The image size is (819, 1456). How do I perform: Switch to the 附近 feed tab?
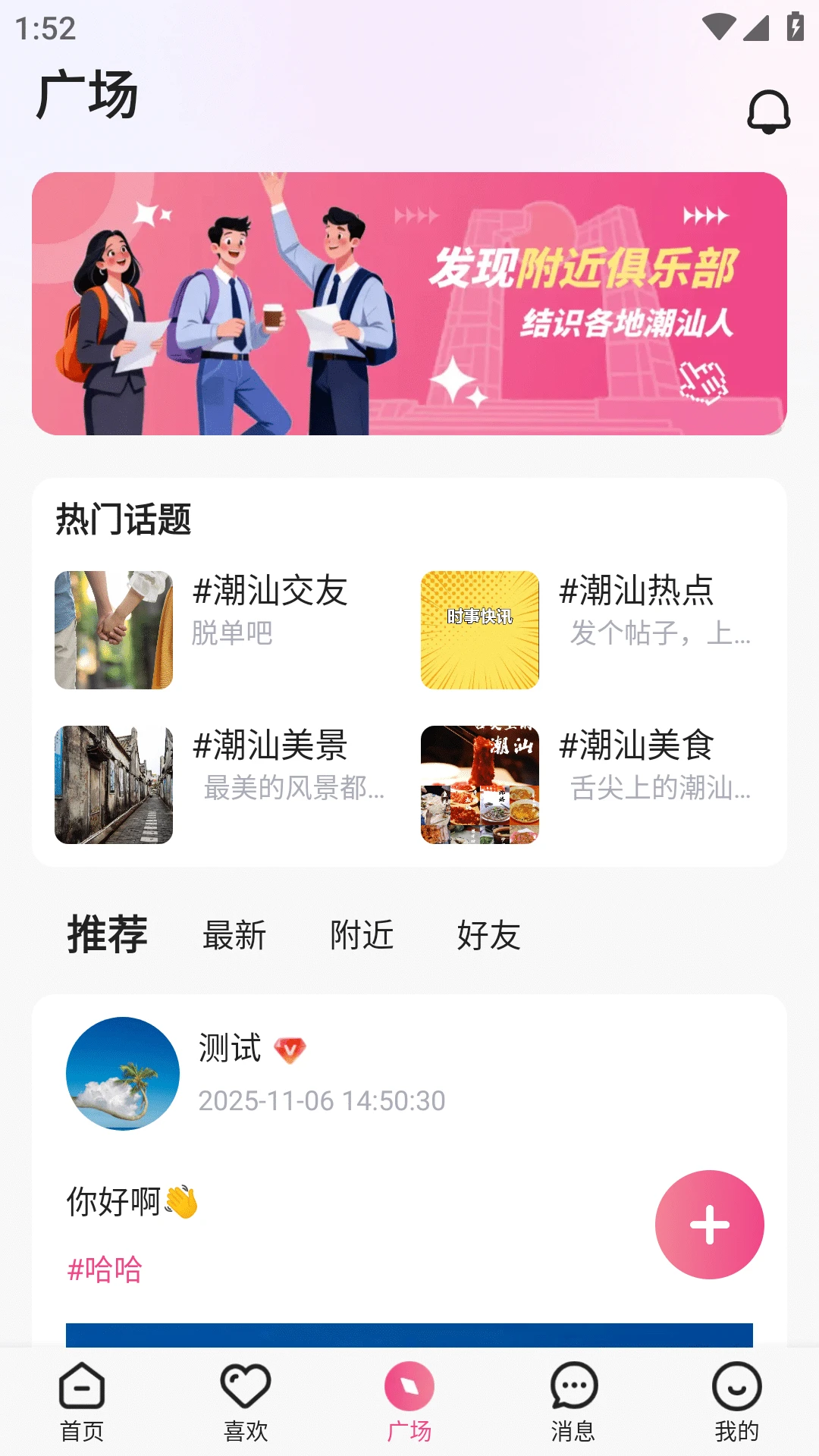pyautogui.click(x=362, y=935)
